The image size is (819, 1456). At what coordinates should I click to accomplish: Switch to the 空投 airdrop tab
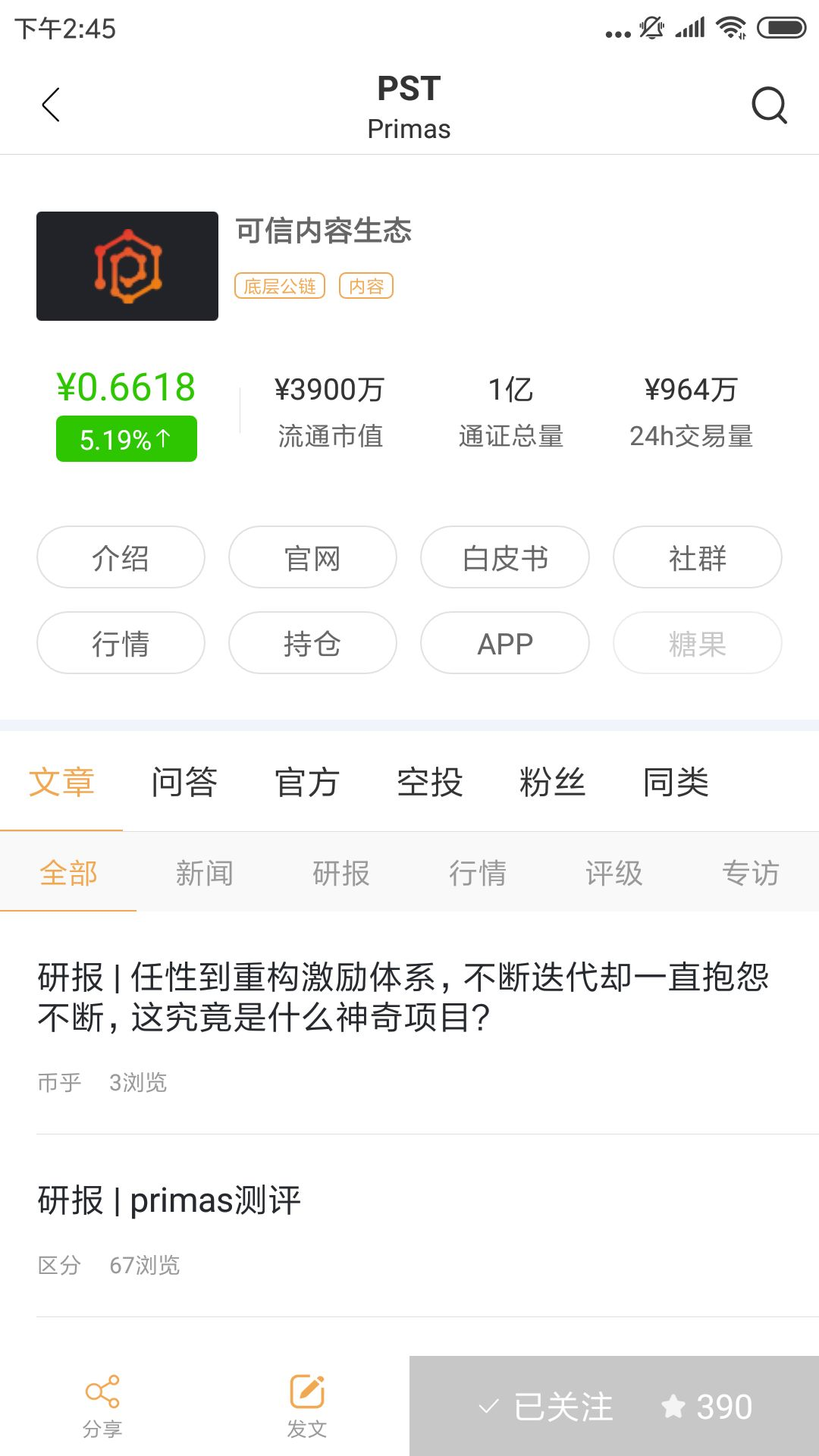pos(430,782)
